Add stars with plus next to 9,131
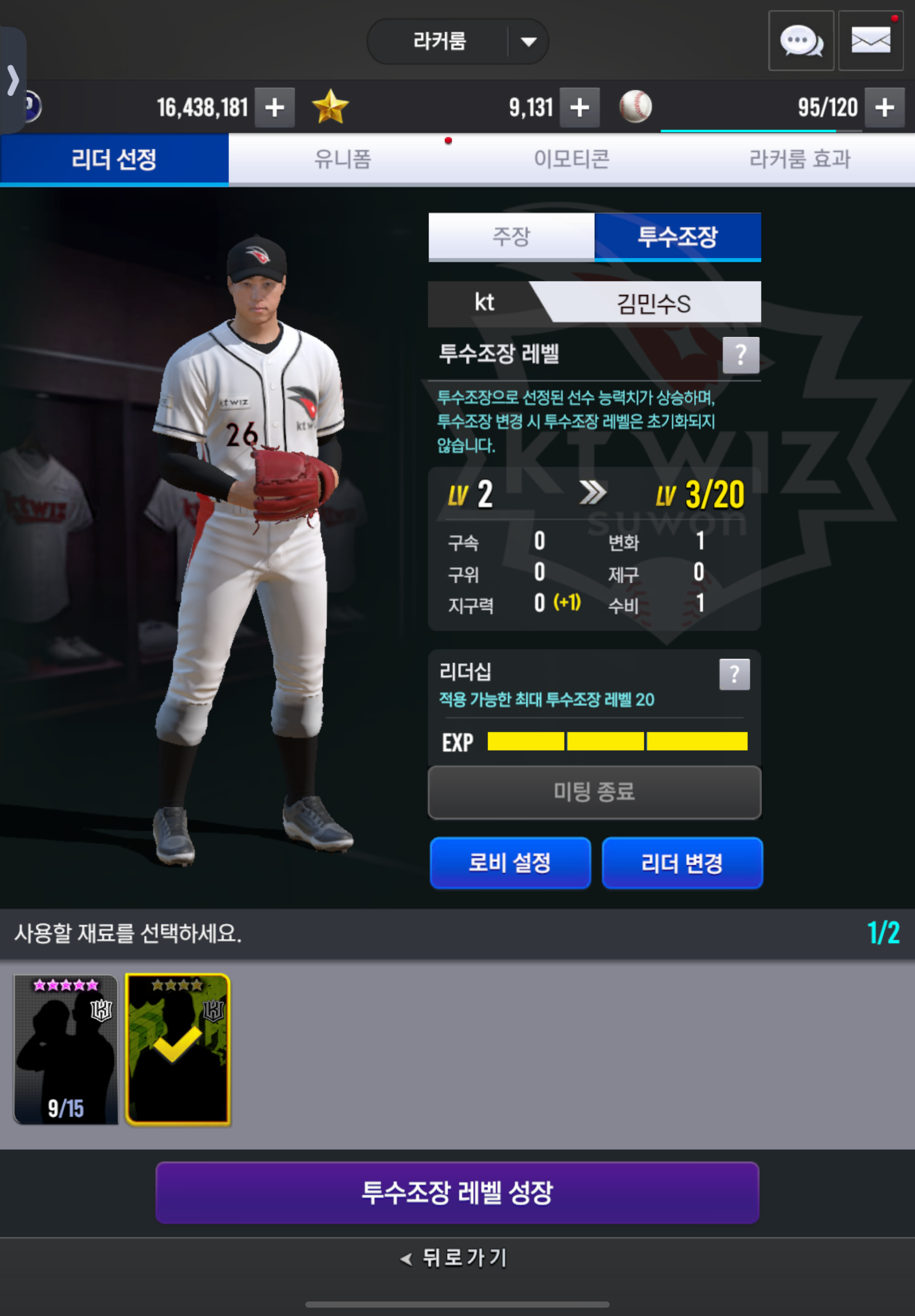This screenshot has width=915, height=1316. (579, 108)
